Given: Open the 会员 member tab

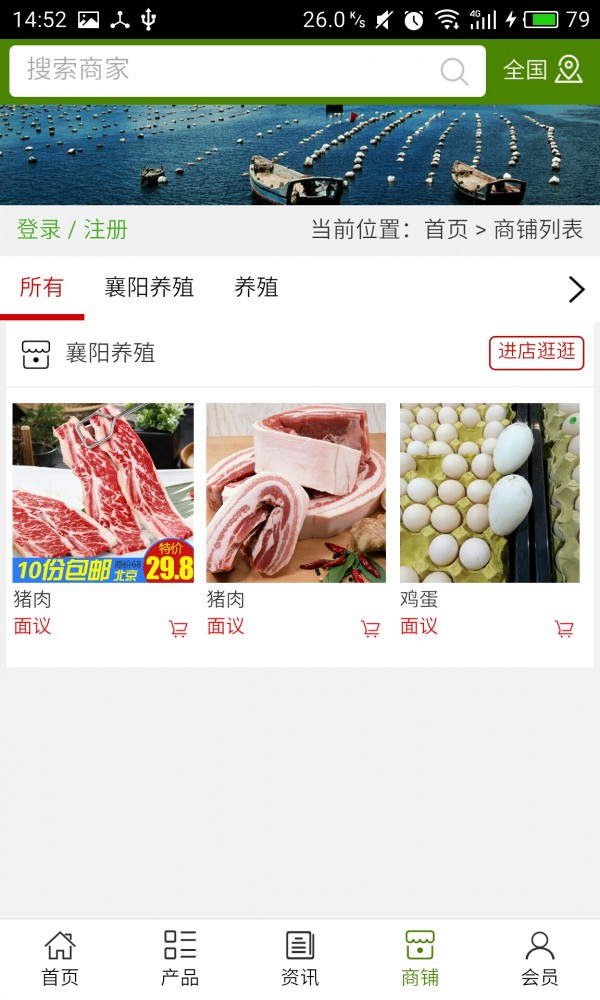Looking at the screenshot, I should pyautogui.click(x=540, y=958).
